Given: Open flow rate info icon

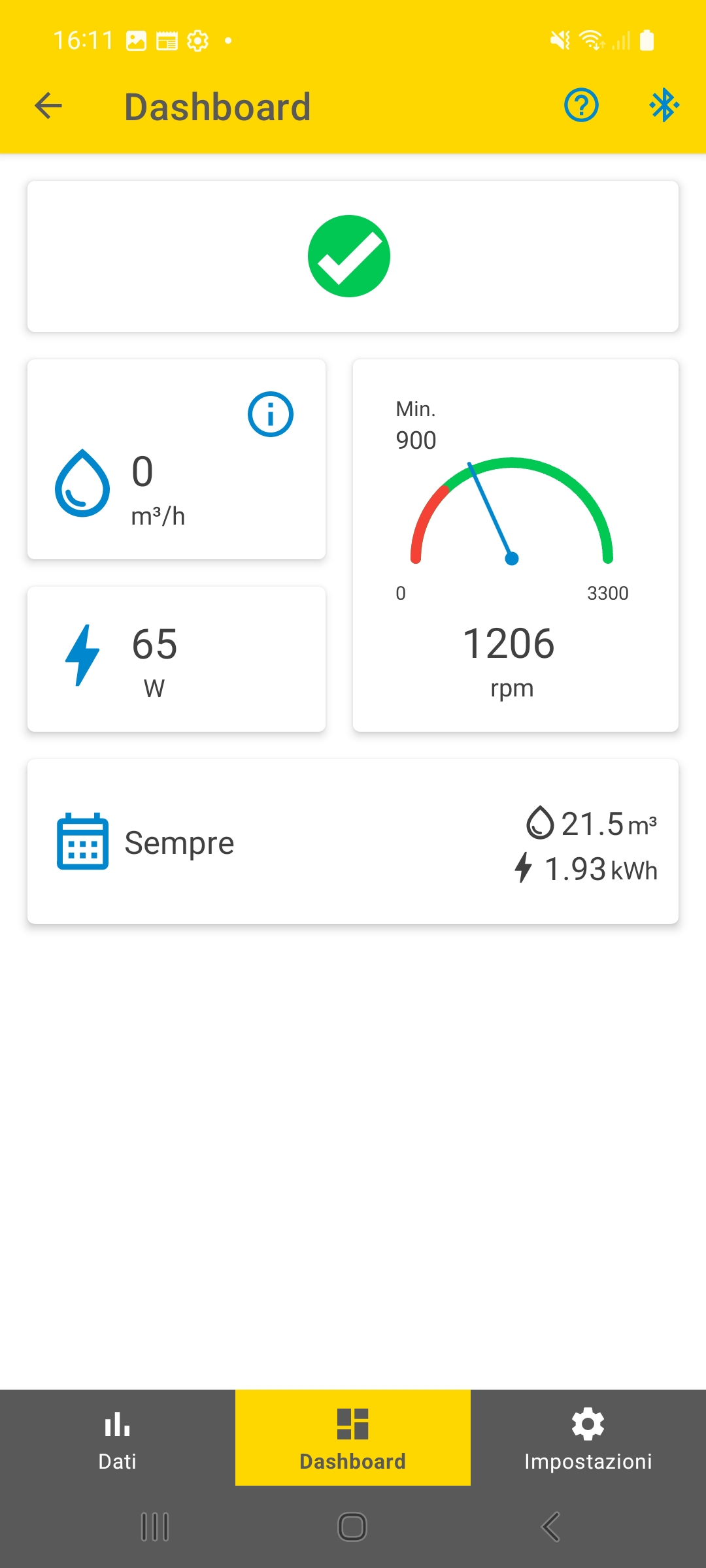Looking at the screenshot, I should click(x=270, y=414).
